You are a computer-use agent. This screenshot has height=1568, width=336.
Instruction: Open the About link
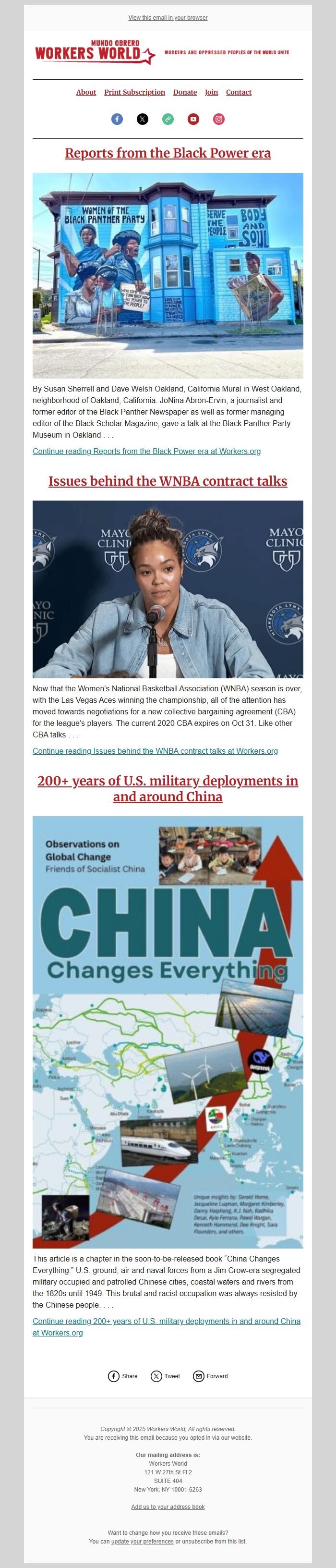pyautogui.click(x=86, y=93)
